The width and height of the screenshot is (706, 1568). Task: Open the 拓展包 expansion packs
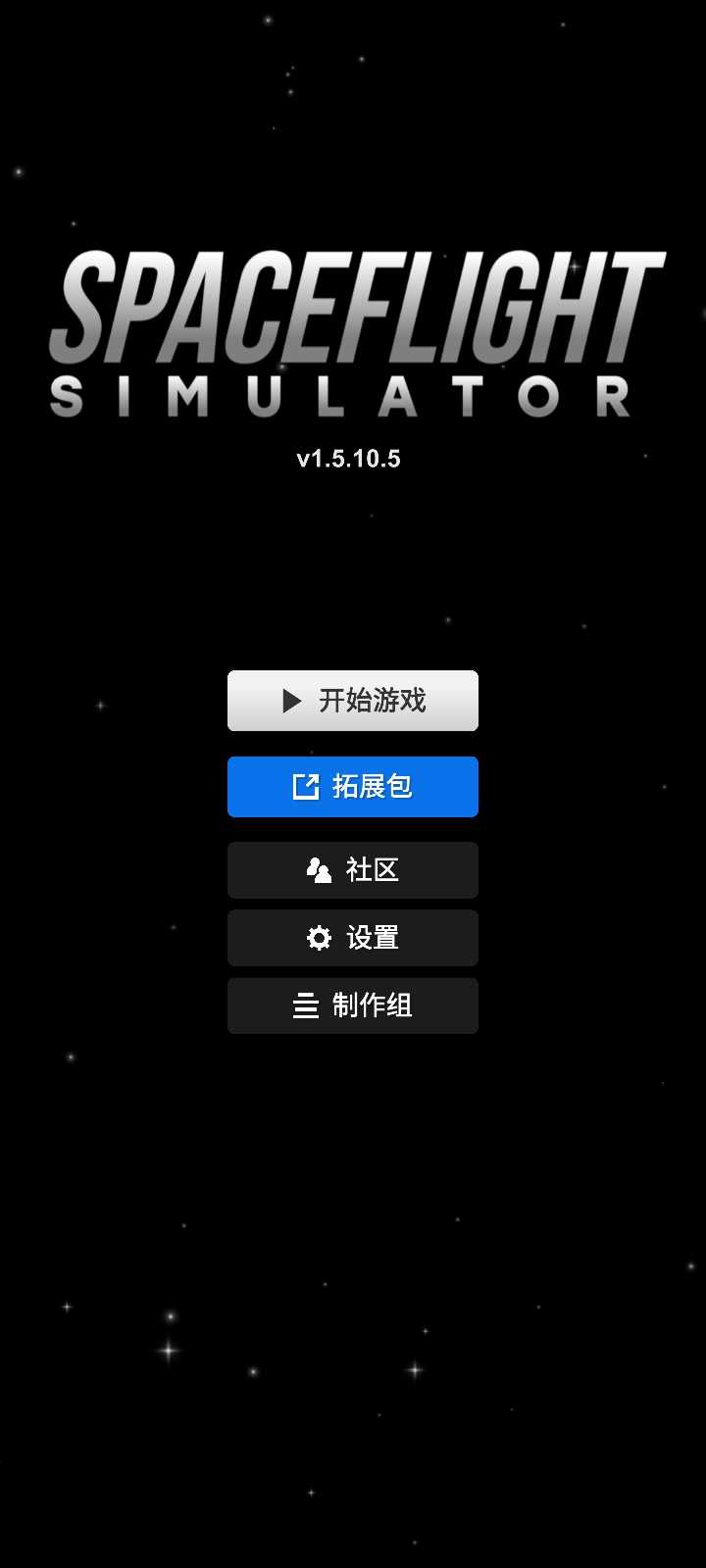[x=353, y=786]
